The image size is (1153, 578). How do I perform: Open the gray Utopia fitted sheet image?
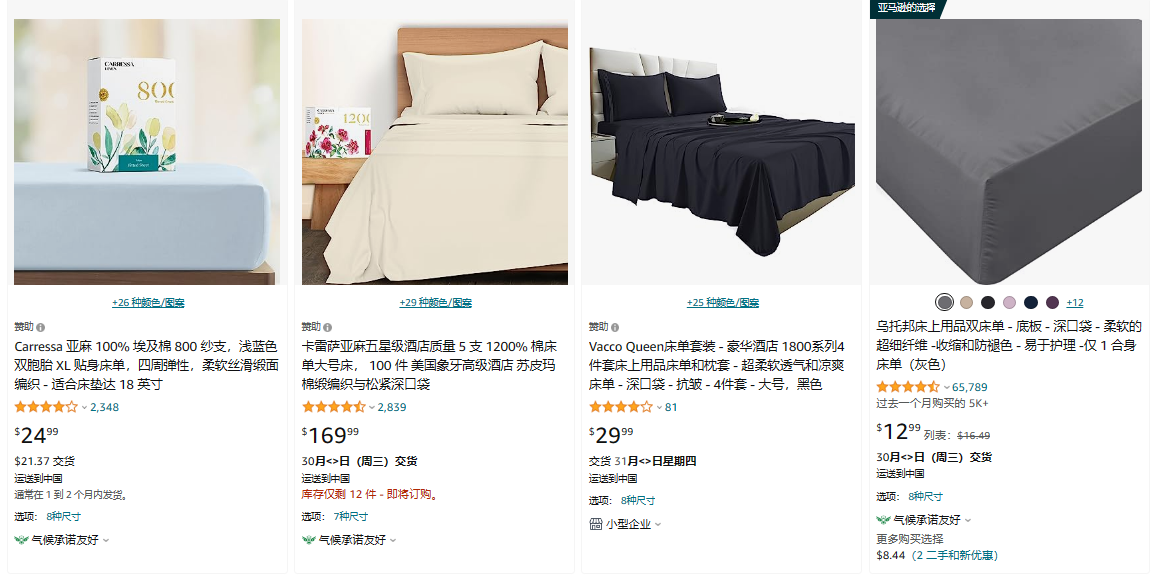1009,152
